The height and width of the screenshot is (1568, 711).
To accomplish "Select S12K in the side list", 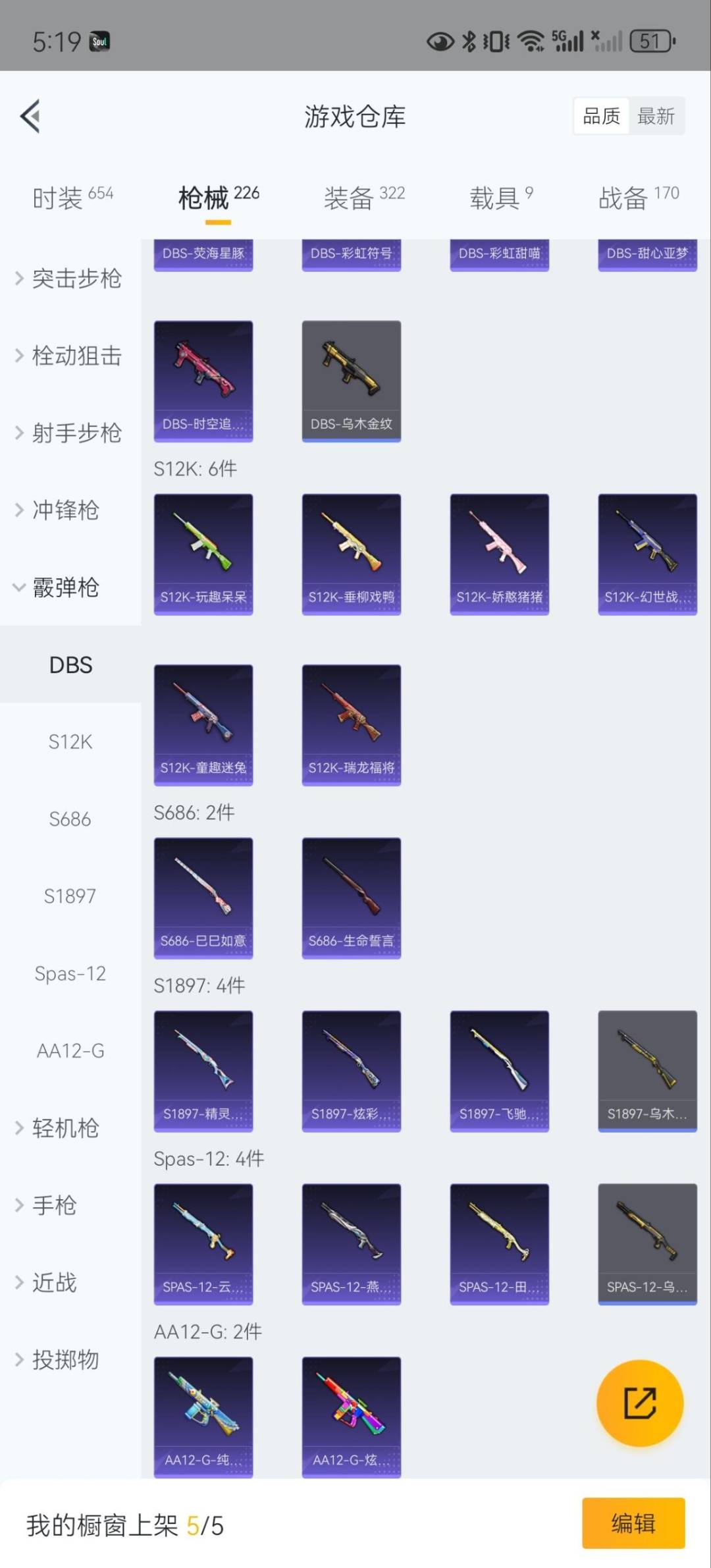I will point(70,742).
